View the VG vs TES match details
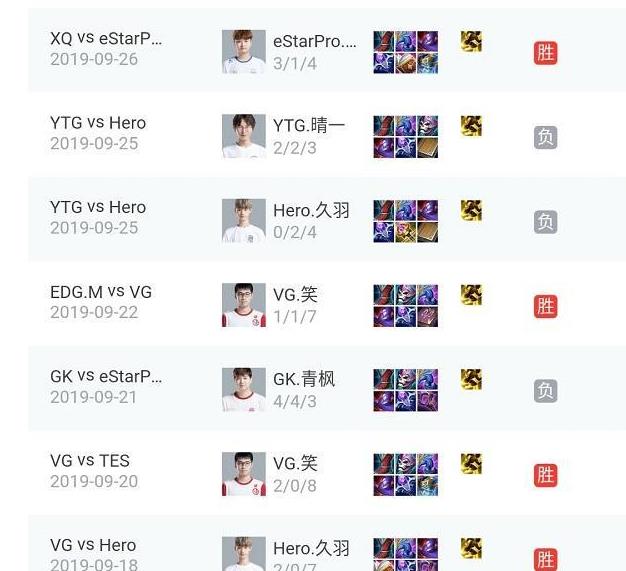Viewport: 626px width, 571px height. [90, 470]
